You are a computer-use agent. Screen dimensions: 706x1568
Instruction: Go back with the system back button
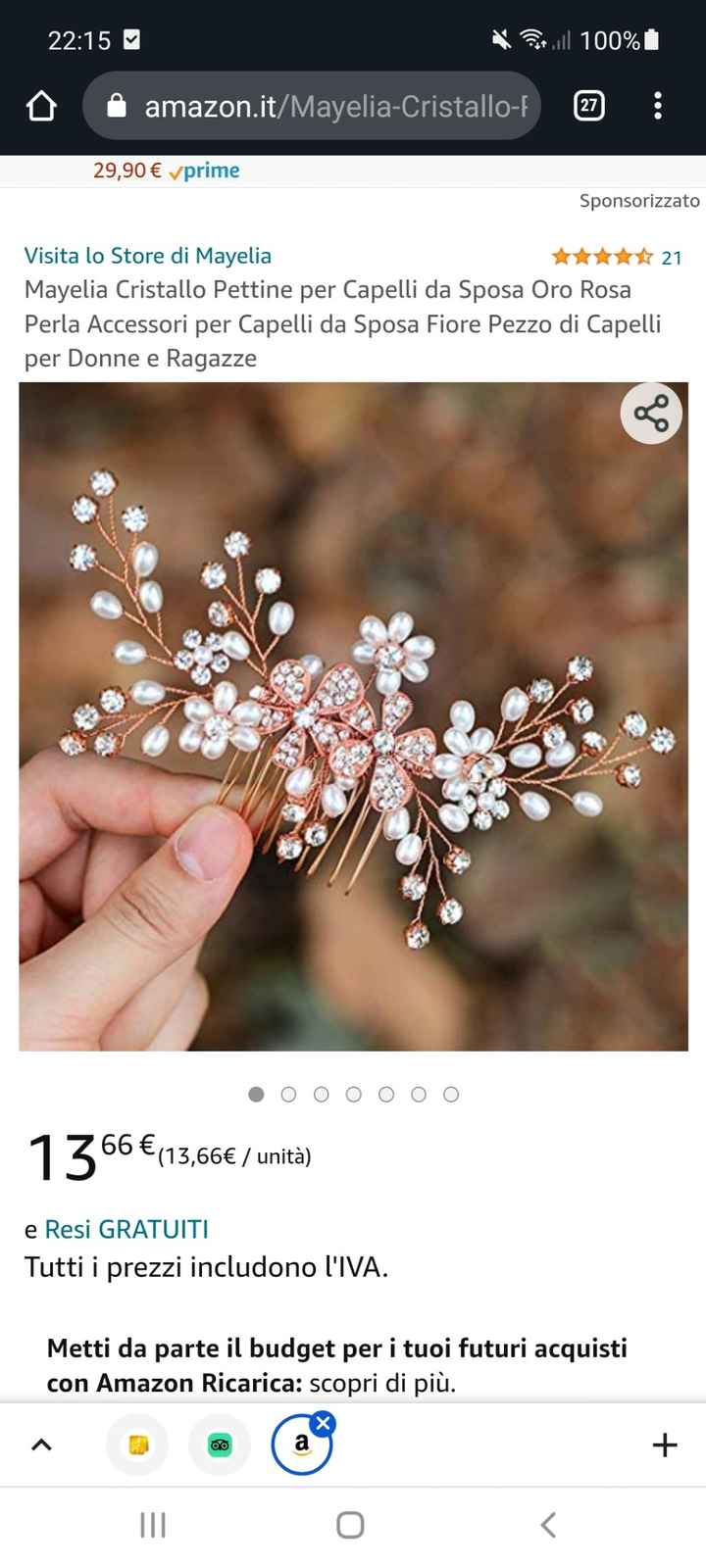coord(548,1525)
